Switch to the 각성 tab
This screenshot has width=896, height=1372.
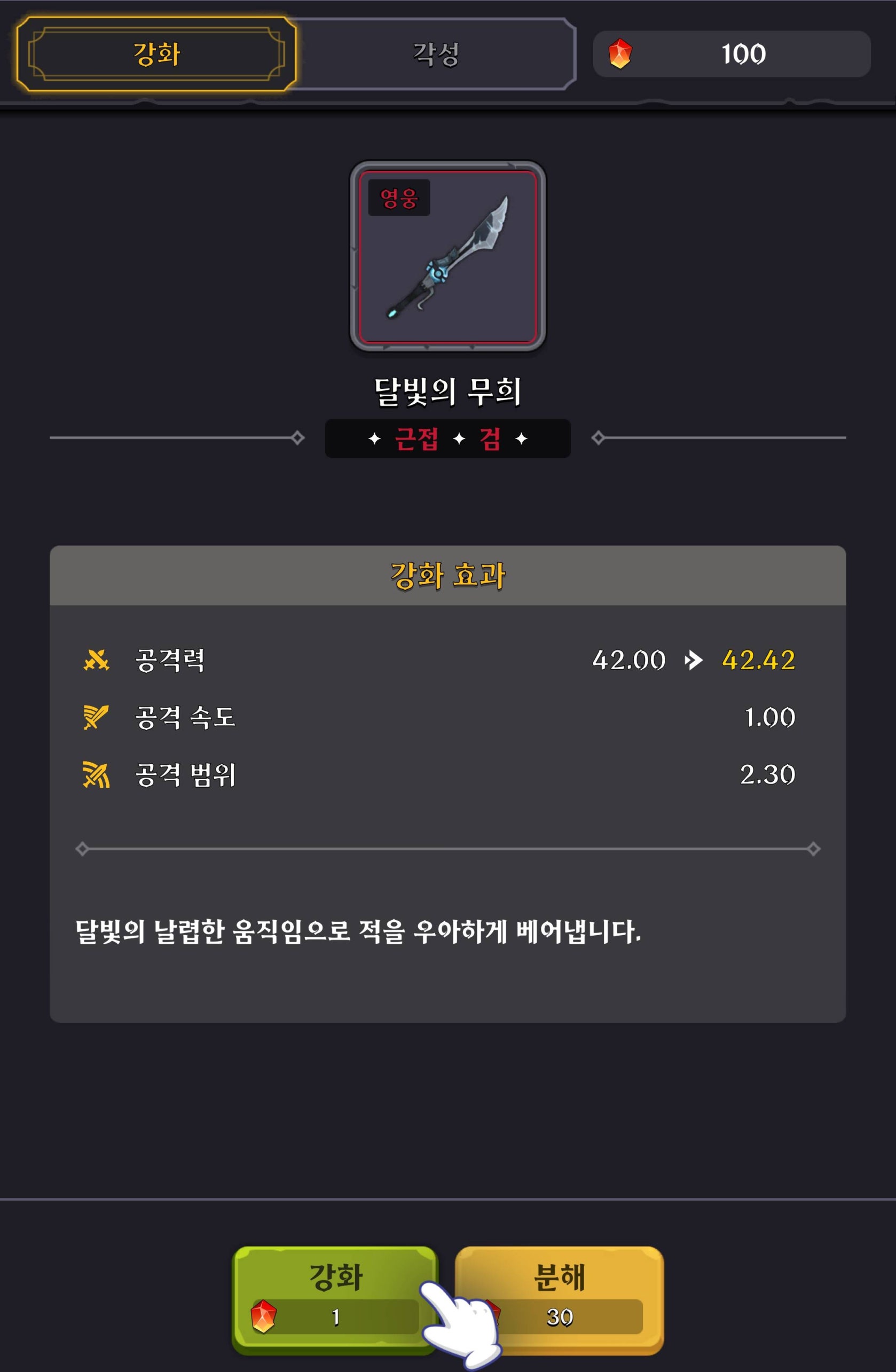point(436,54)
